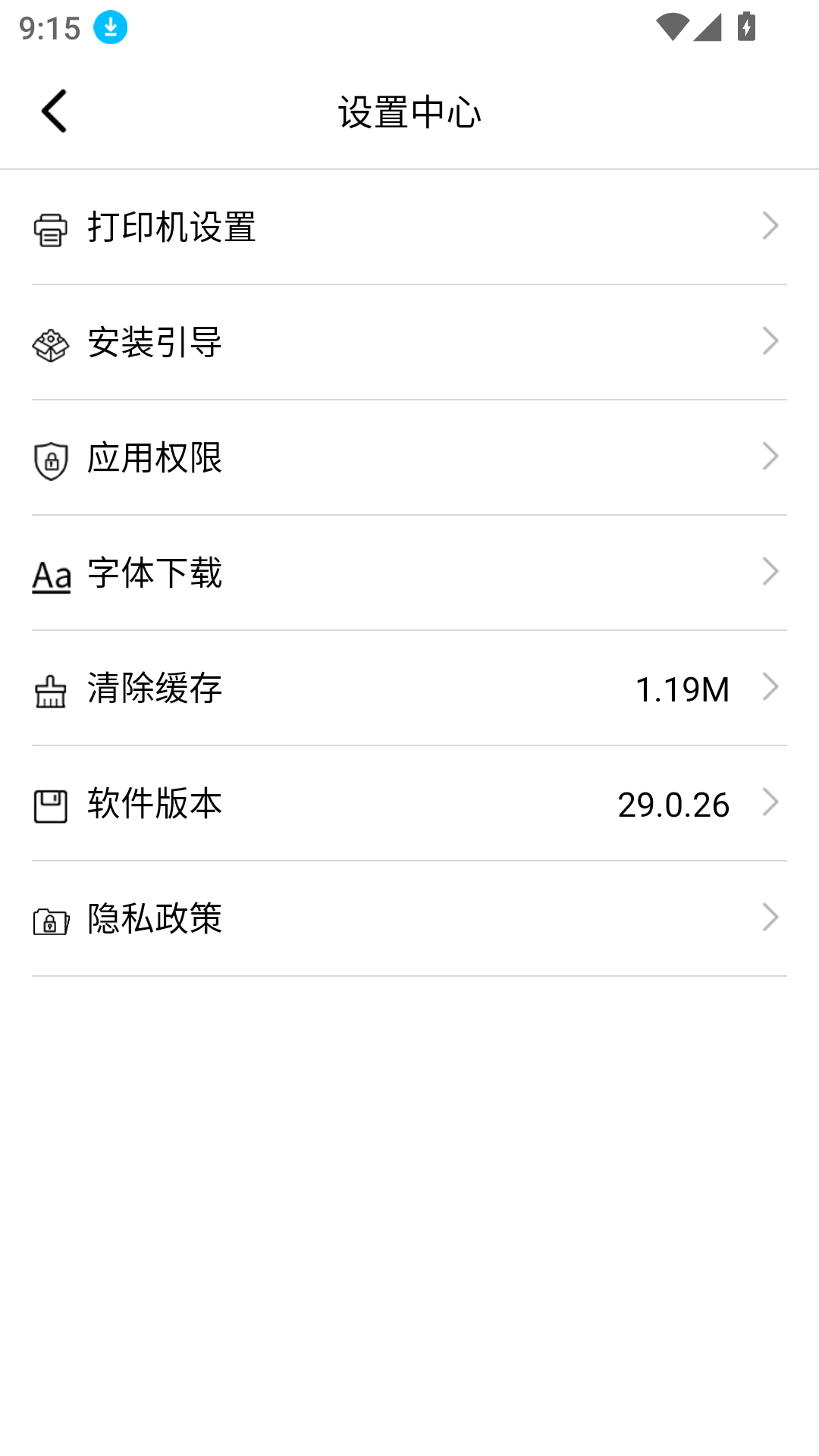
Task: Click the package box icon for 安装引导
Action: pos(49,347)
